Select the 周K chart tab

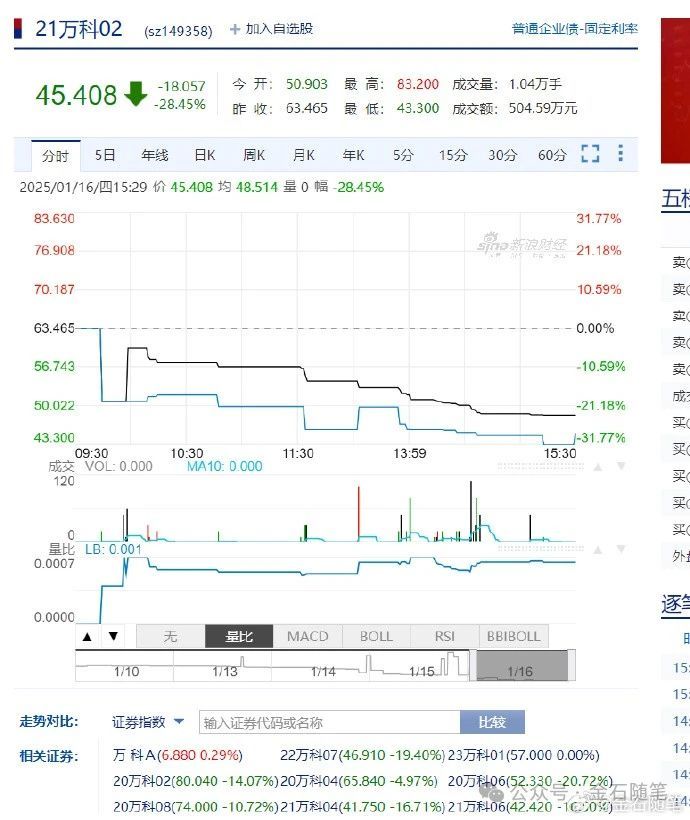[x=254, y=155]
